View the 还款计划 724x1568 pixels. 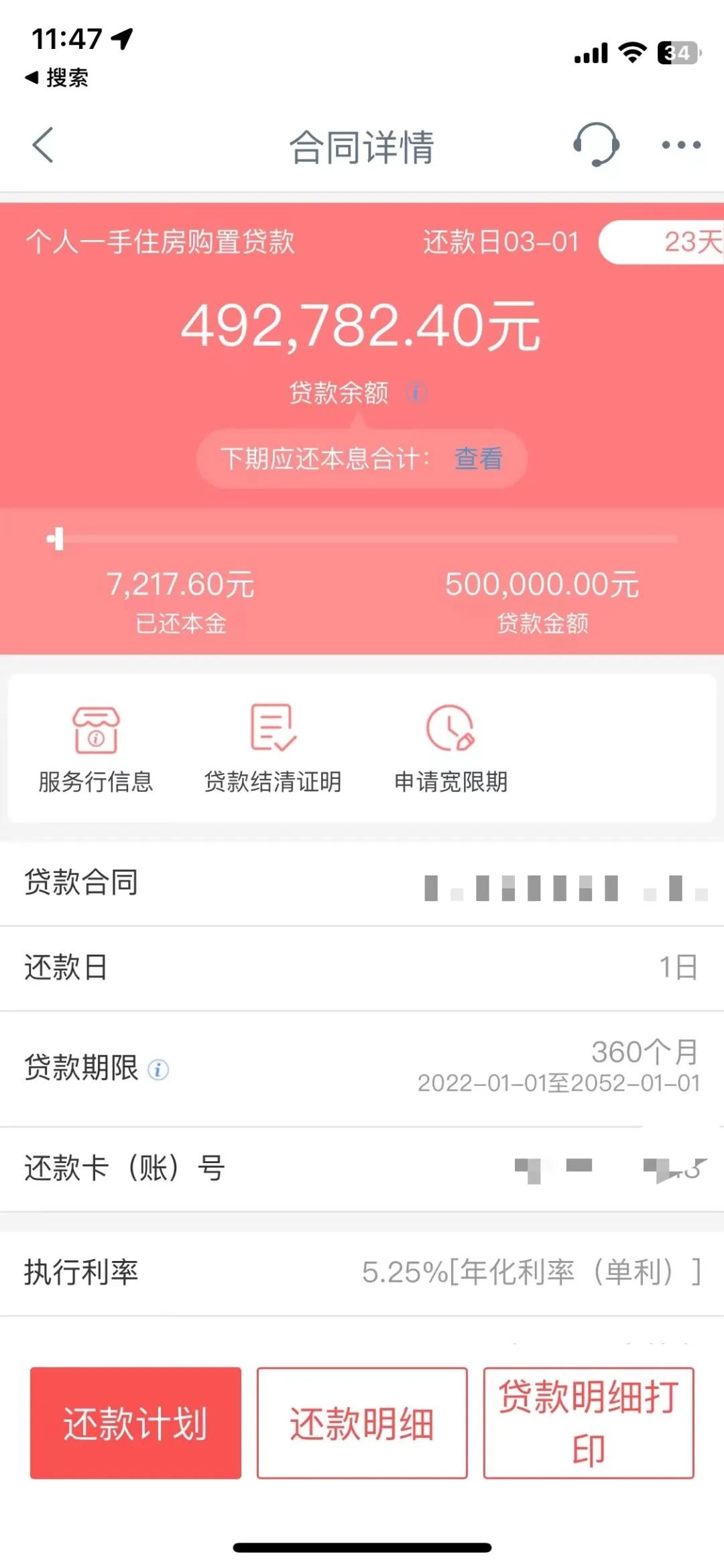135,1423
